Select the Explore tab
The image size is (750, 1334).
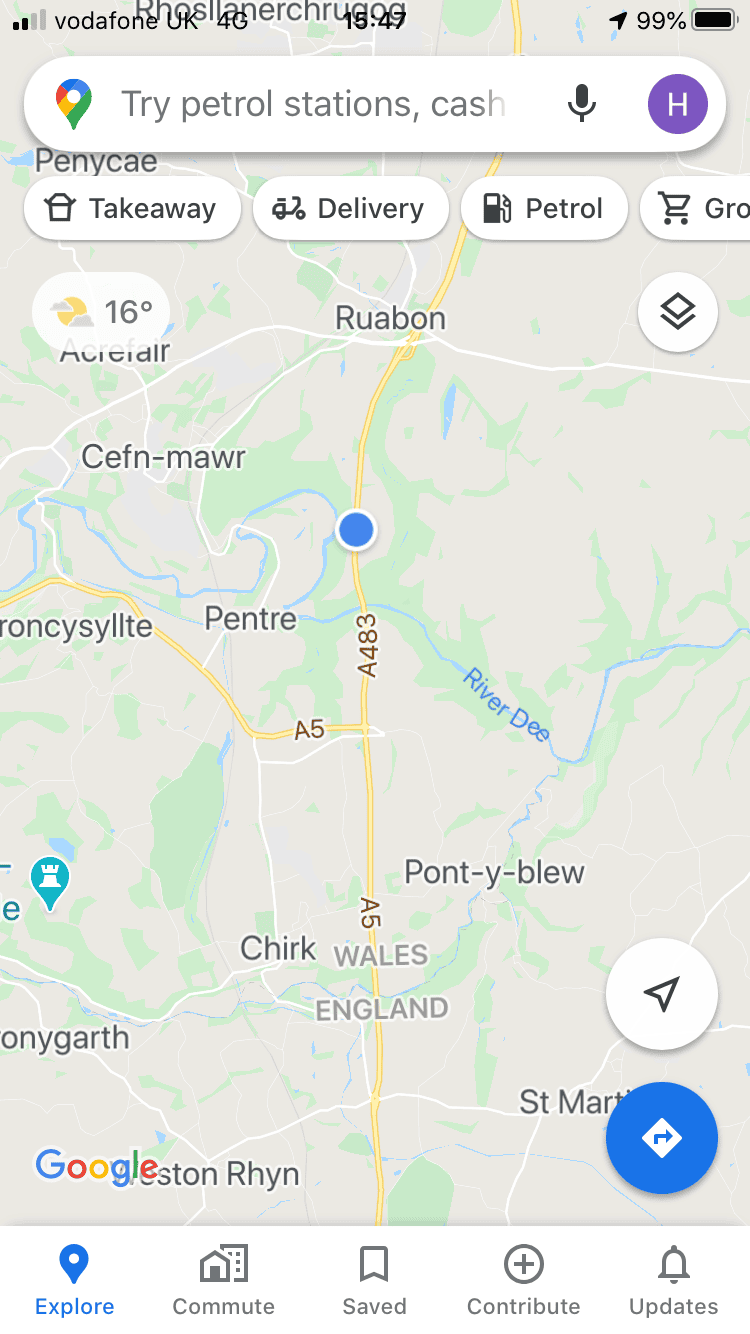pyautogui.click(x=74, y=1280)
